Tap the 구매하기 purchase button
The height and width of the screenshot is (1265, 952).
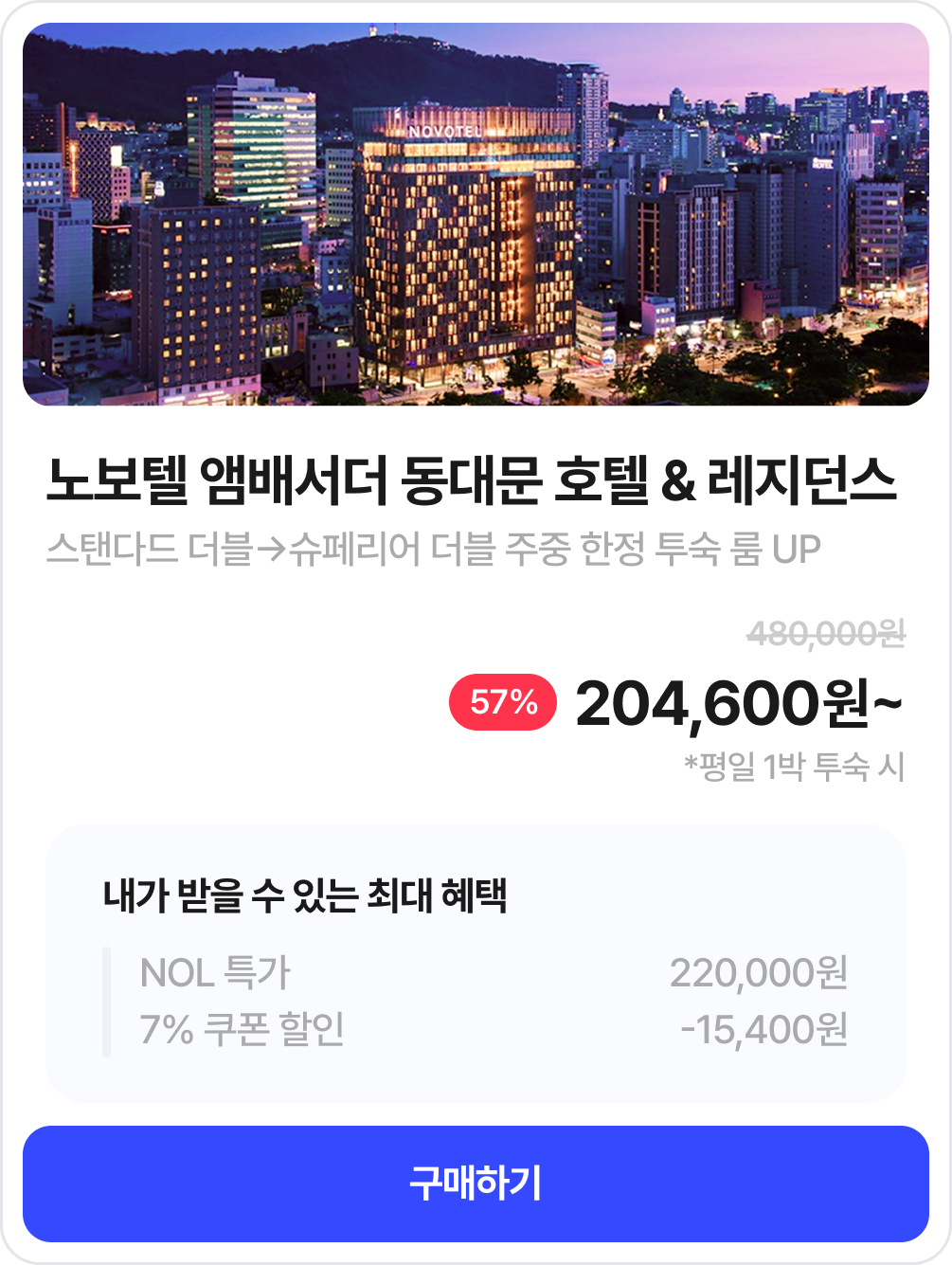click(x=476, y=1184)
